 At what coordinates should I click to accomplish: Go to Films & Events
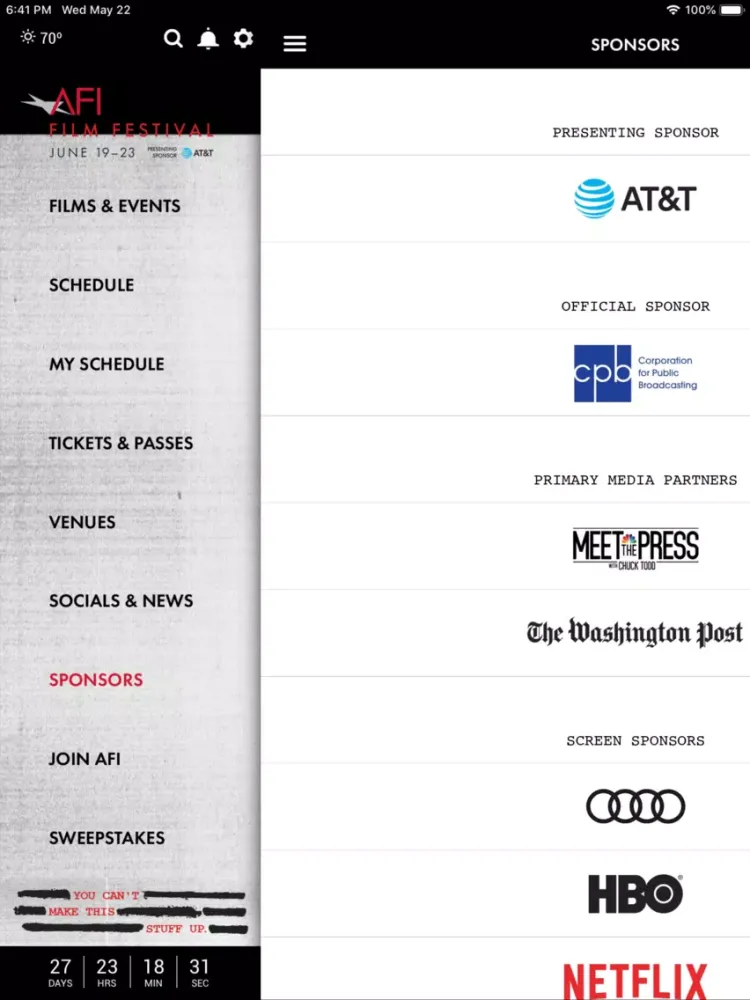pos(115,206)
